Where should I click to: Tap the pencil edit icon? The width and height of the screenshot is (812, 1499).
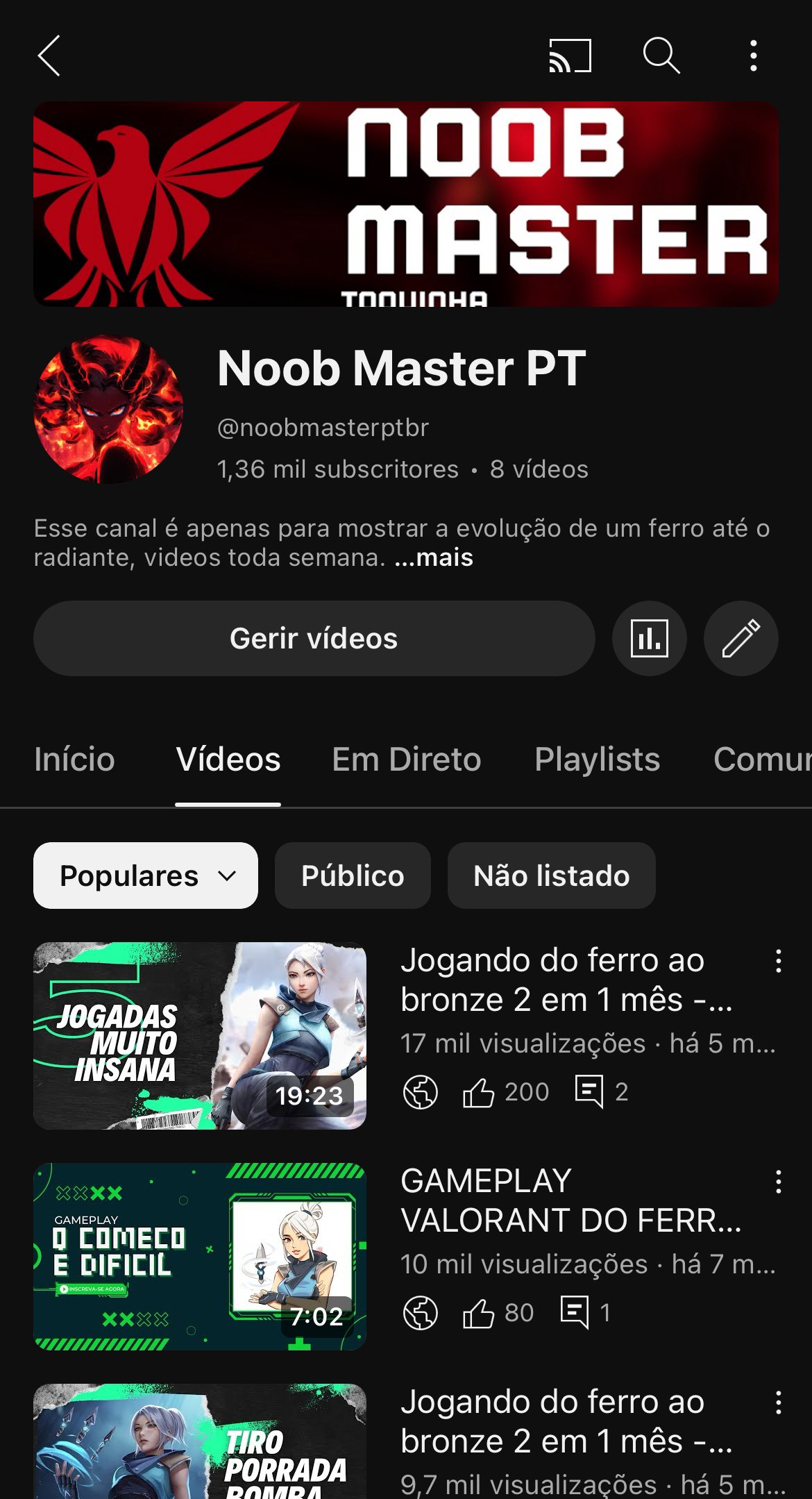pyautogui.click(x=741, y=638)
